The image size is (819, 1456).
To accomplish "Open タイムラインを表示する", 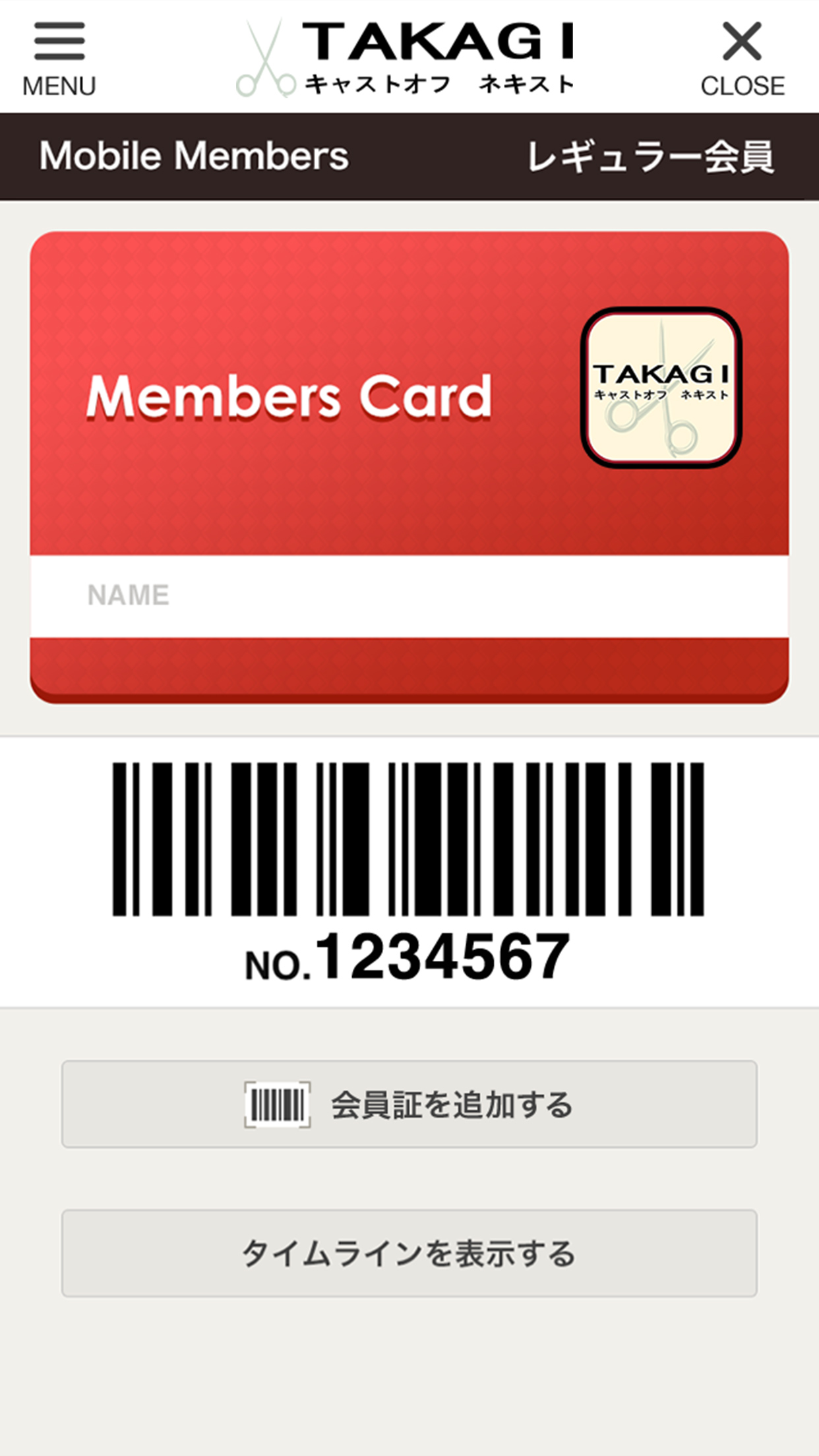I will tap(409, 1253).
